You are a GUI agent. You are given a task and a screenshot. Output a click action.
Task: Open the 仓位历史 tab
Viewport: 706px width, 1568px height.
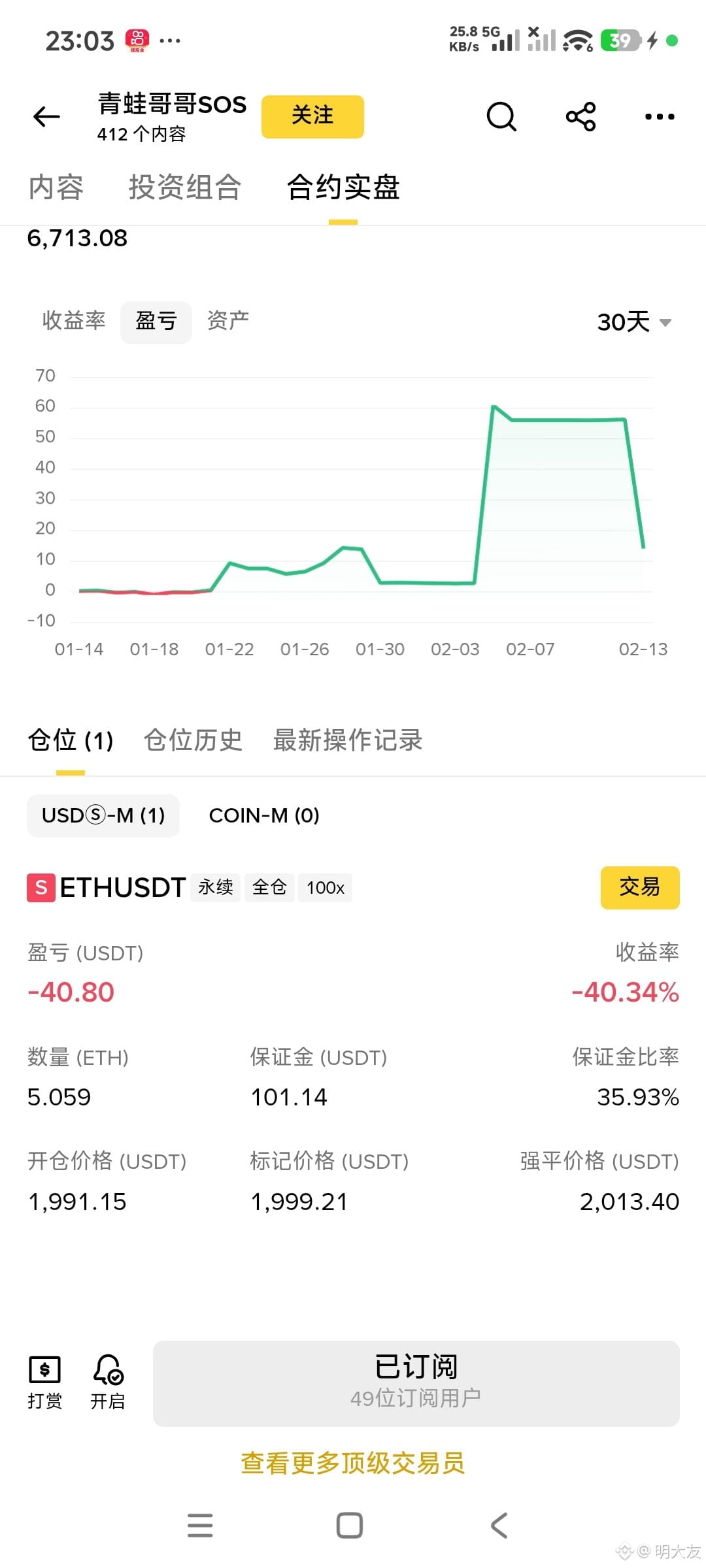pos(193,740)
